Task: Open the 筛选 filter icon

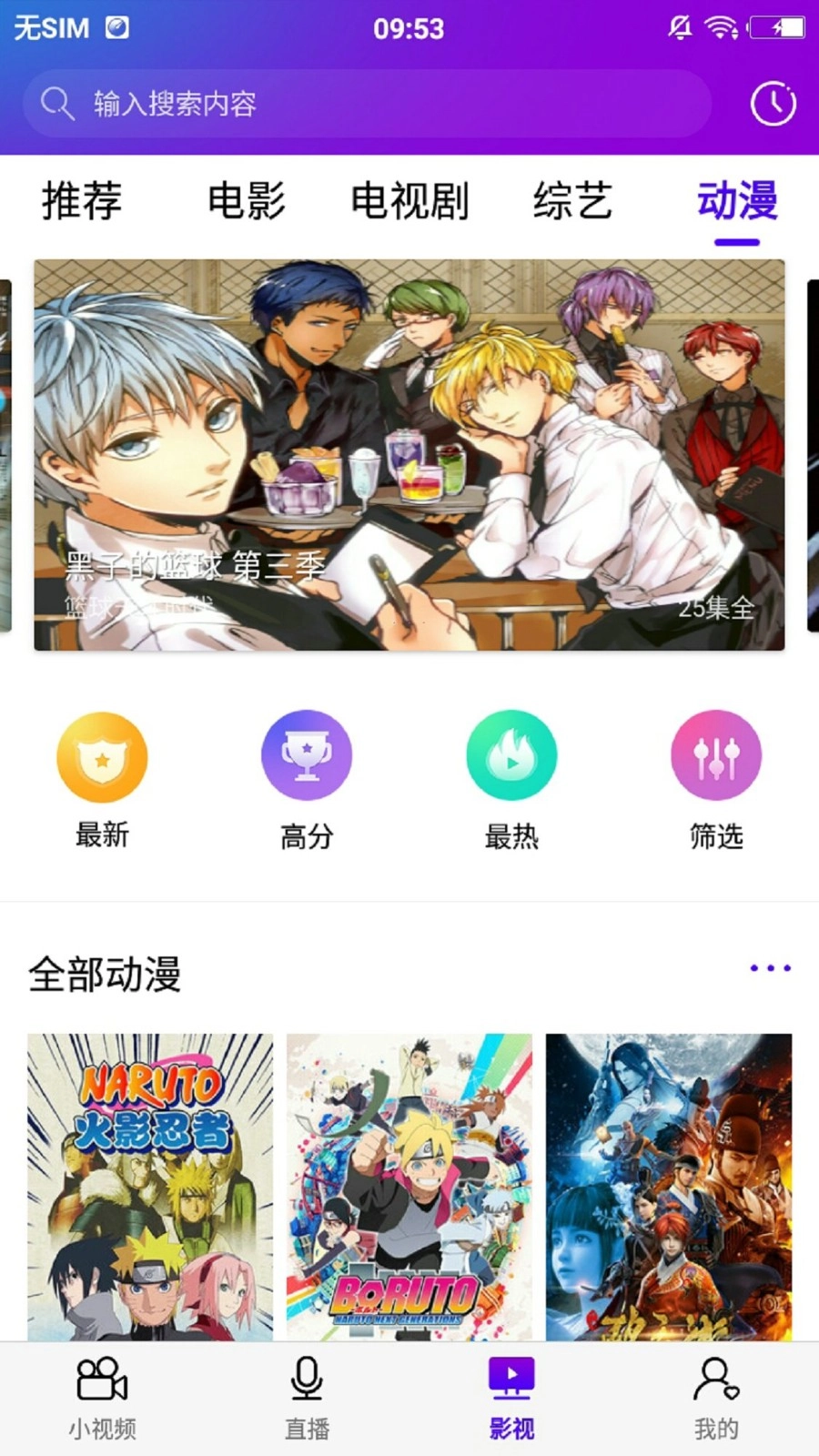Action: 716,754
